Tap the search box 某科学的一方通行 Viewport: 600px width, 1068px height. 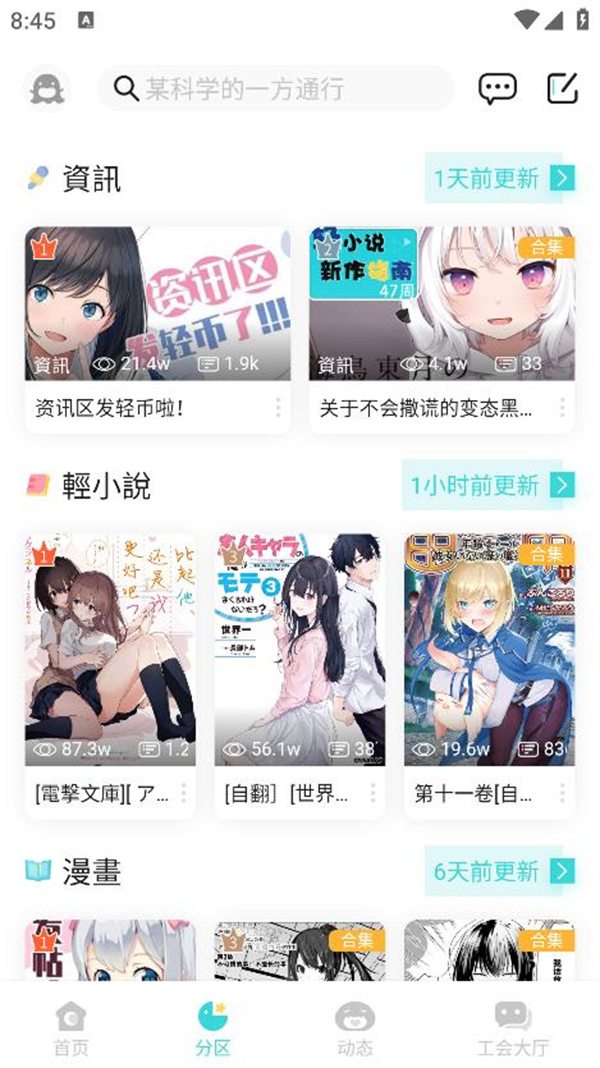[x=275, y=89]
